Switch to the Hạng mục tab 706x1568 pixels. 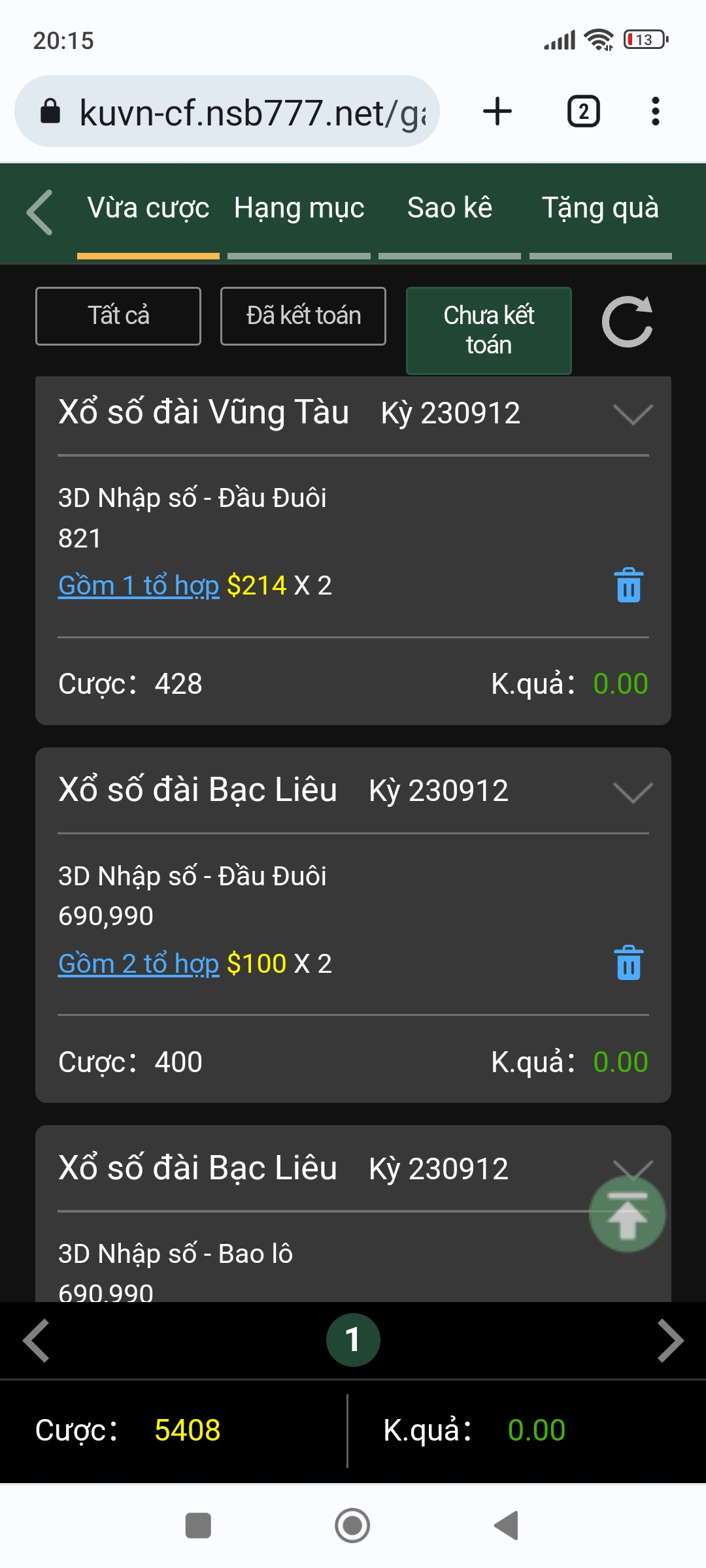pos(299,209)
